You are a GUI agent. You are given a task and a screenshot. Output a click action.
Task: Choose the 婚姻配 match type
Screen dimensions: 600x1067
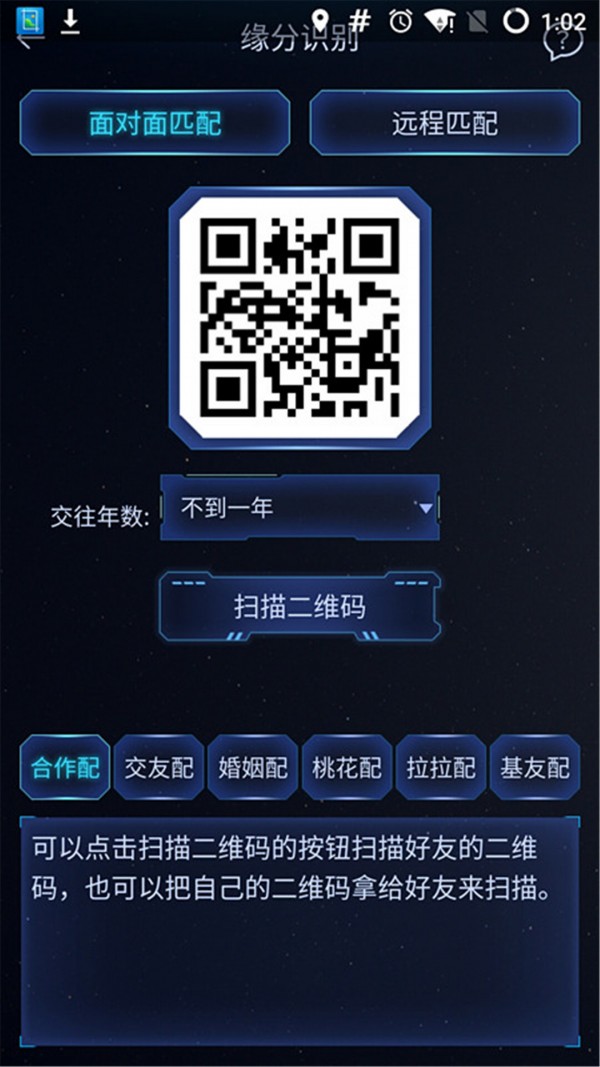[253, 767]
